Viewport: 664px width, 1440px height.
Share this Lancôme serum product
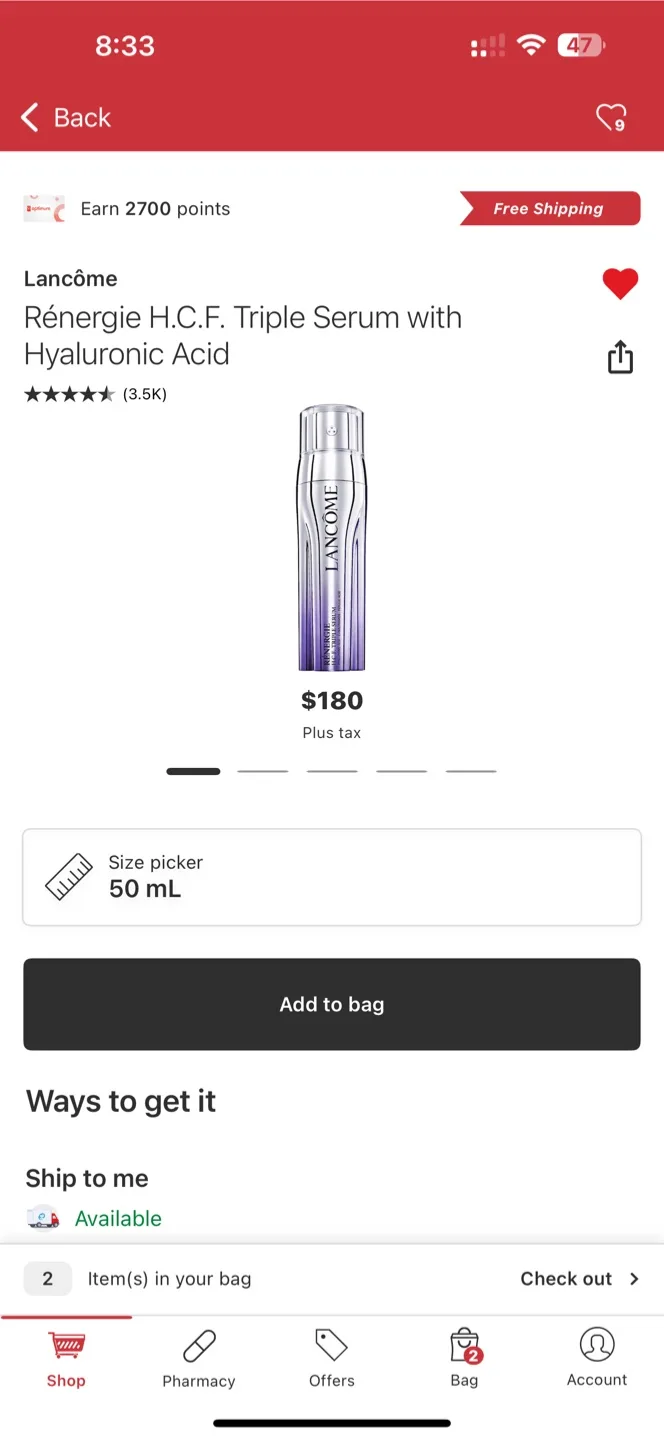pos(620,357)
